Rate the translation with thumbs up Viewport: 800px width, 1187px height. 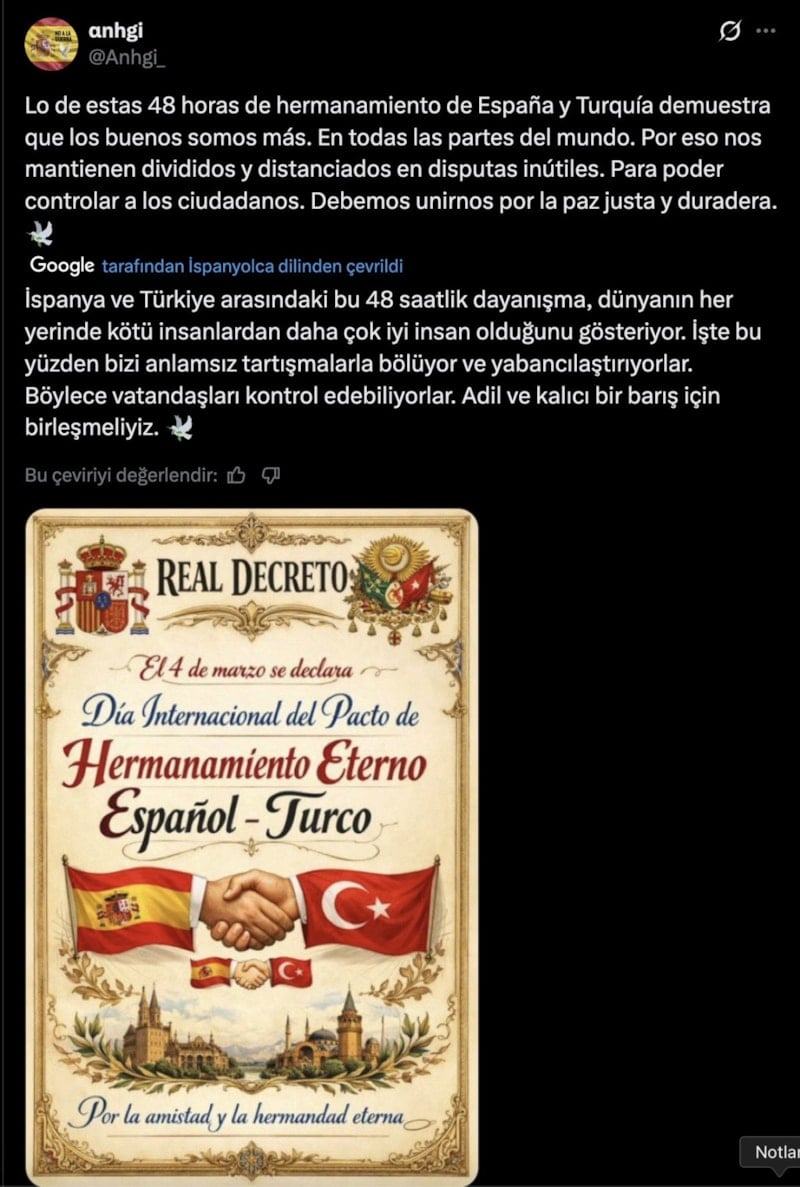pos(236,475)
